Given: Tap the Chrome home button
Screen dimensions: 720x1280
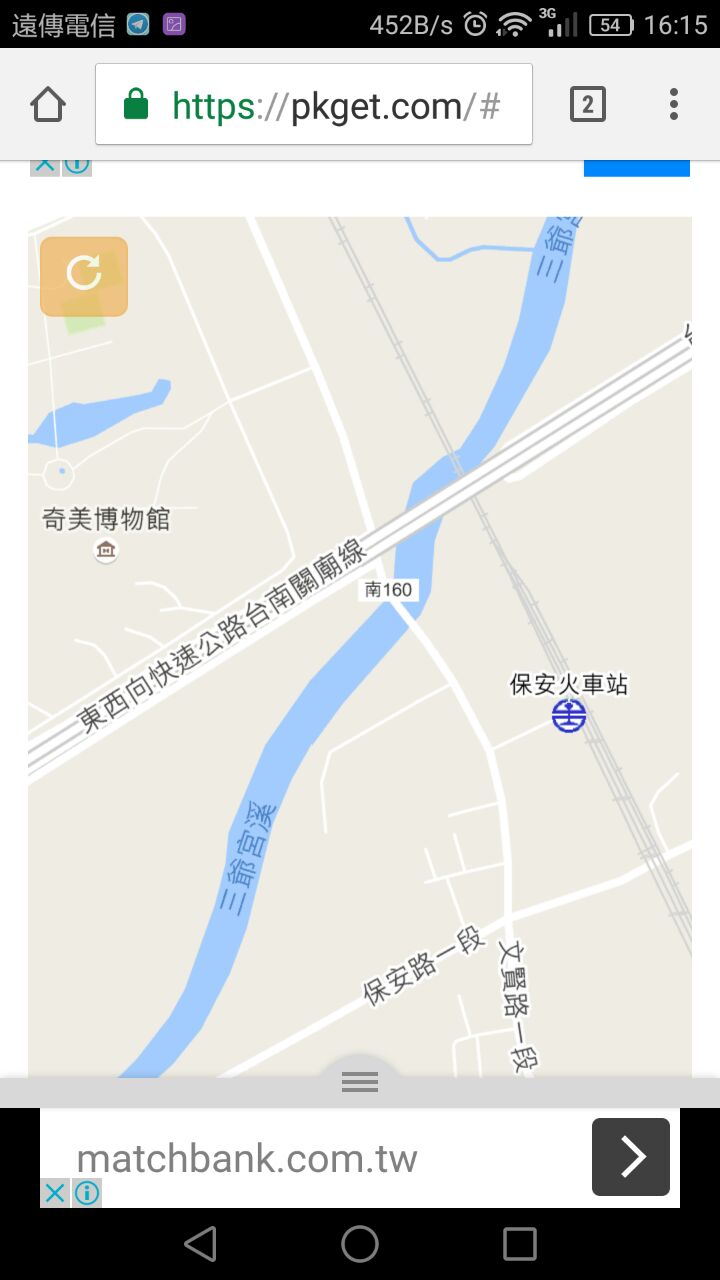Looking at the screenshot, I should 48,104.
